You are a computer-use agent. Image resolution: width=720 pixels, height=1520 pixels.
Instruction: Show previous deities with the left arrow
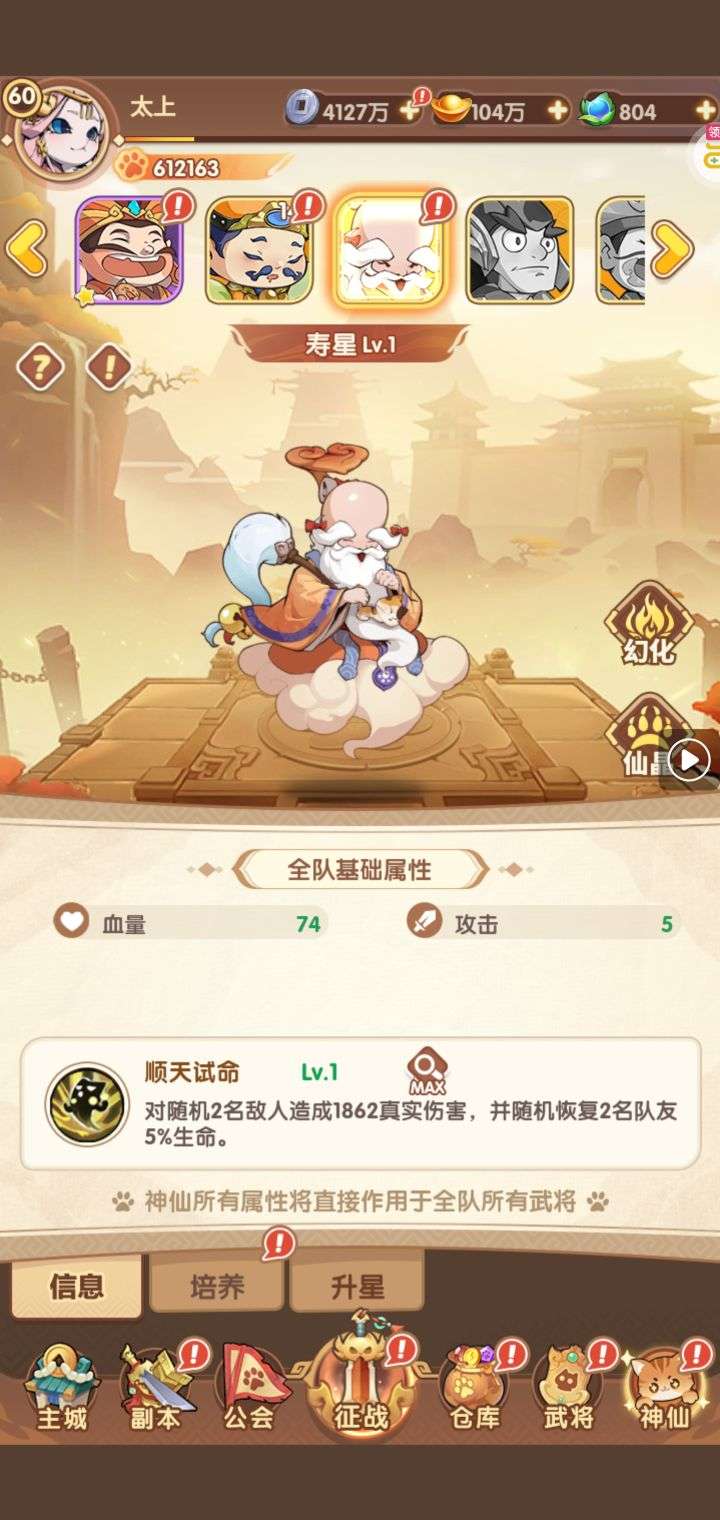[x=27, y=249]
